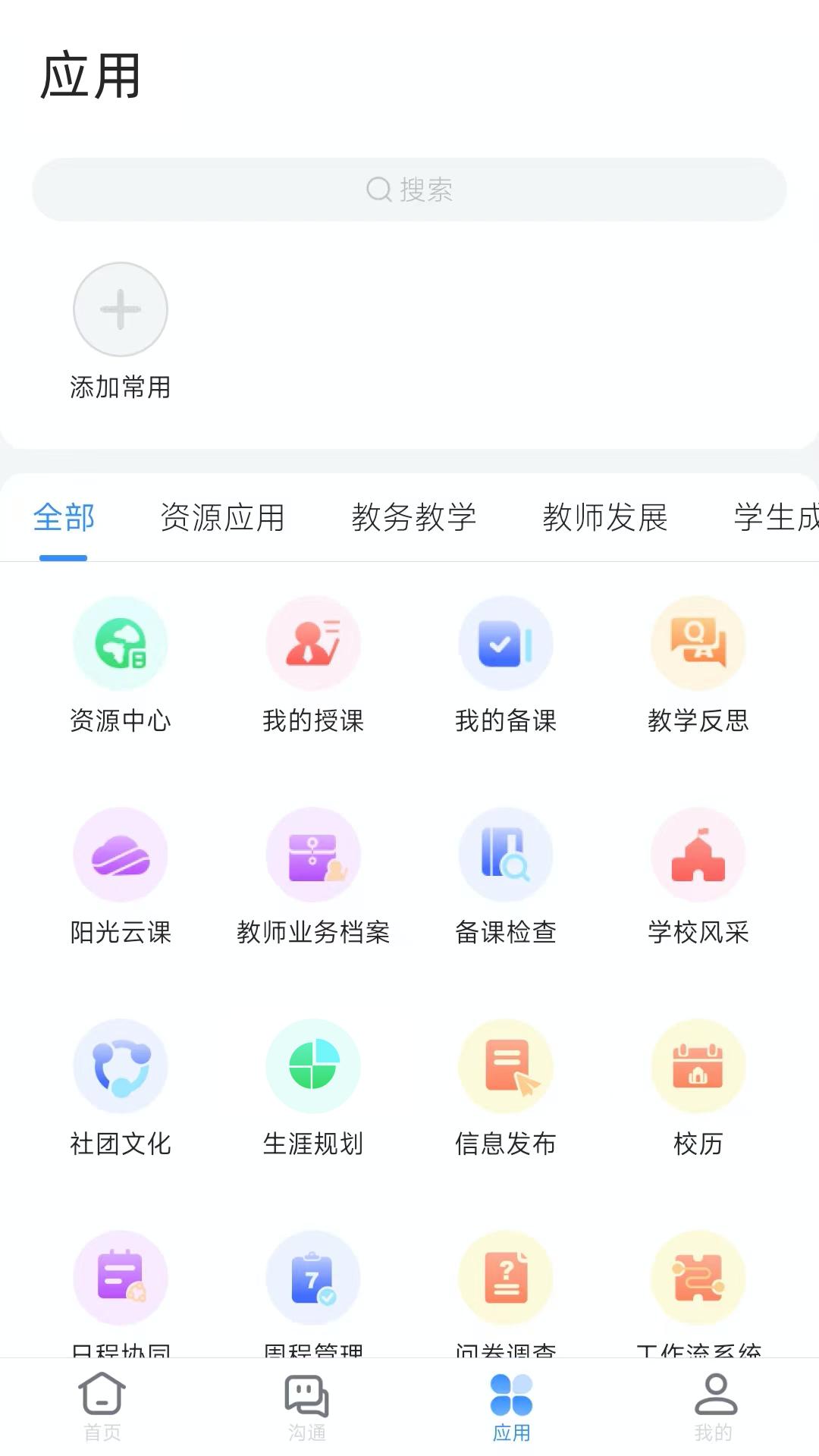Tap the search bar at the top

[x=409, y=190]
